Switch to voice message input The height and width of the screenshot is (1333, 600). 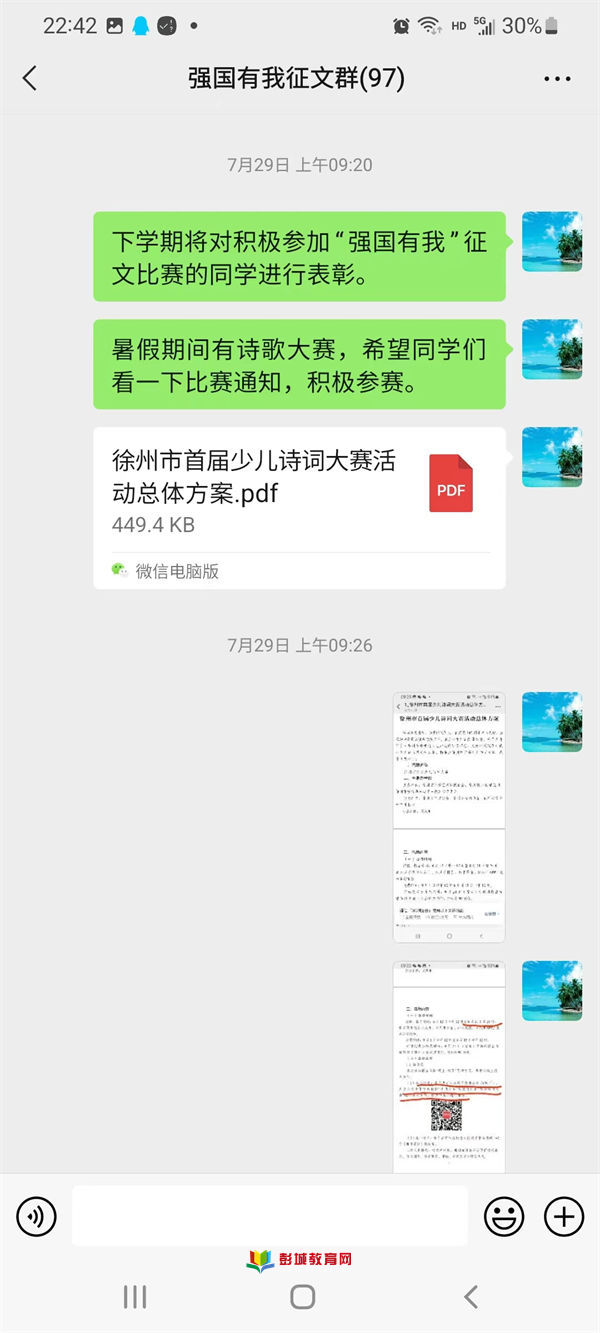tap(37, 1216)
